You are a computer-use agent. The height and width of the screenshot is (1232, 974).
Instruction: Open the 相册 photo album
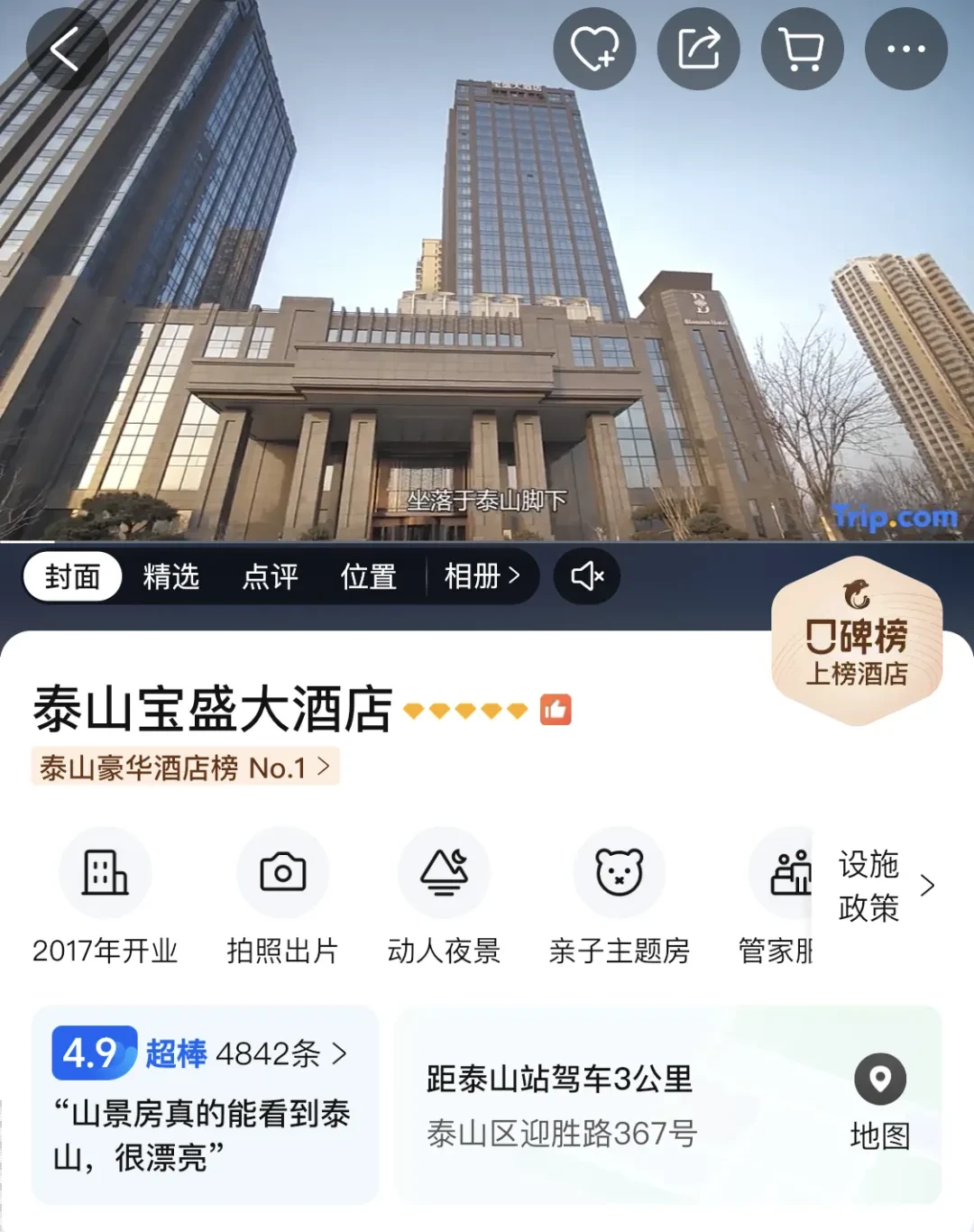pos(482,576)
